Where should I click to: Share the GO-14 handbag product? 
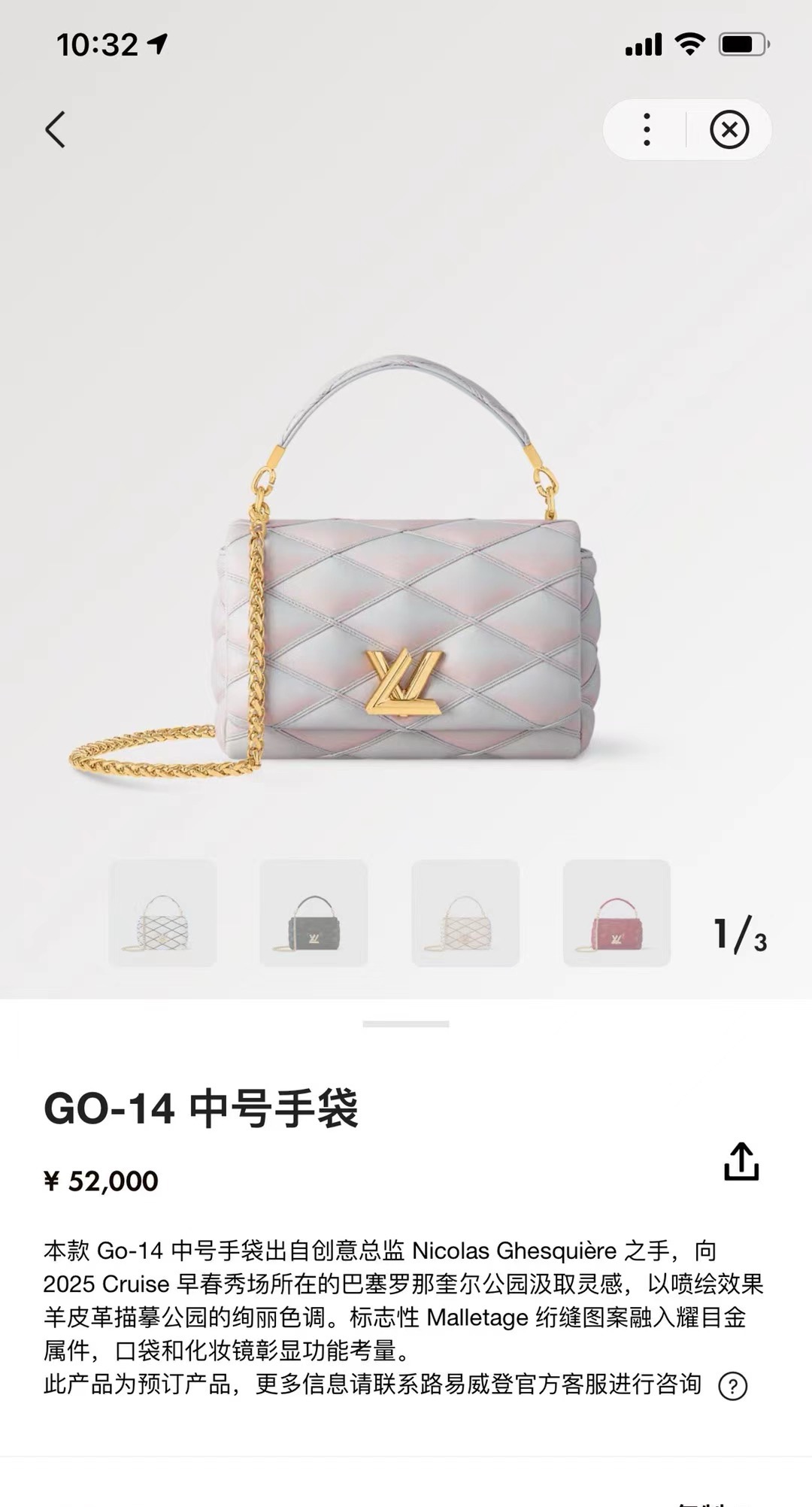click(741, 1162)
